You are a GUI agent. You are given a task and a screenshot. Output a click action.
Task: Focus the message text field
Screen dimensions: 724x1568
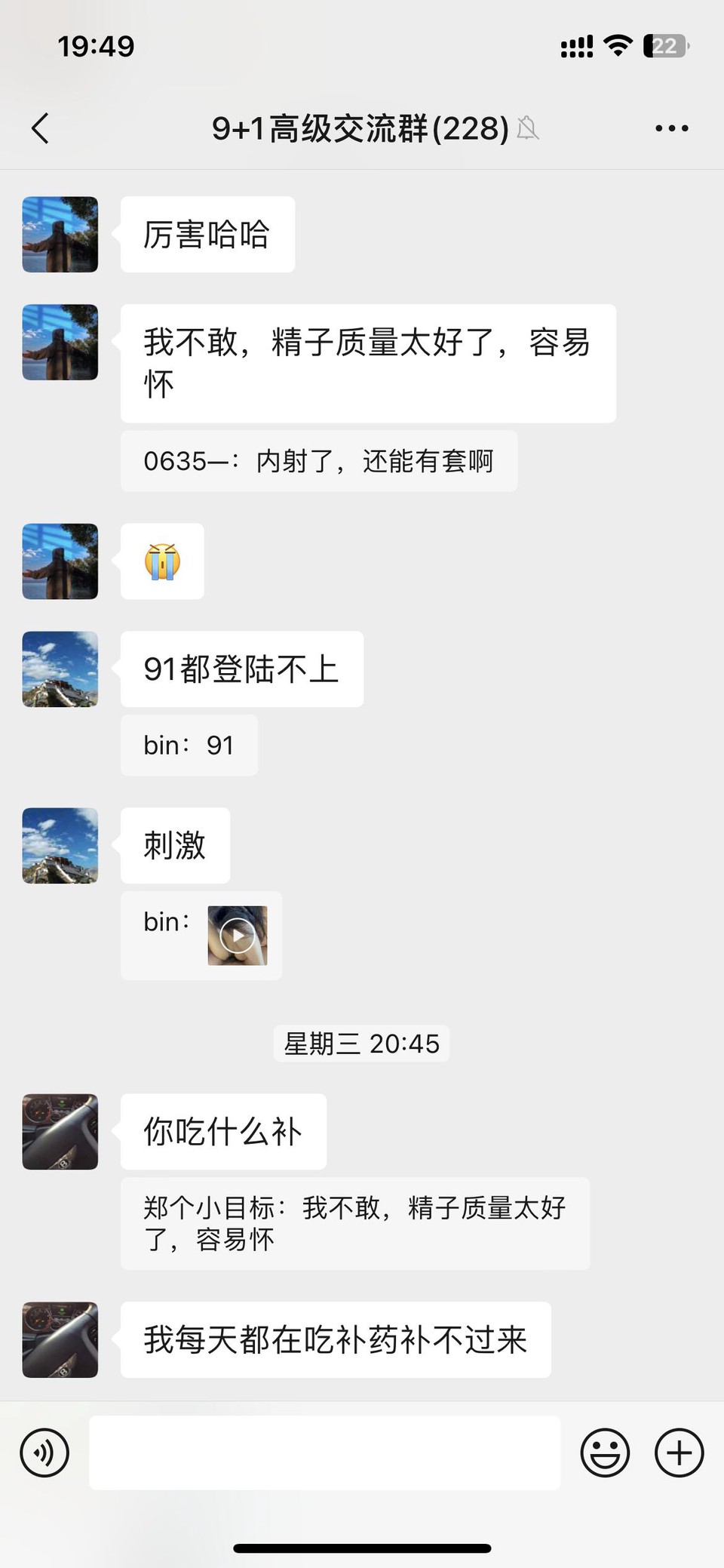pyautogui.click(x=324, y=1453)
